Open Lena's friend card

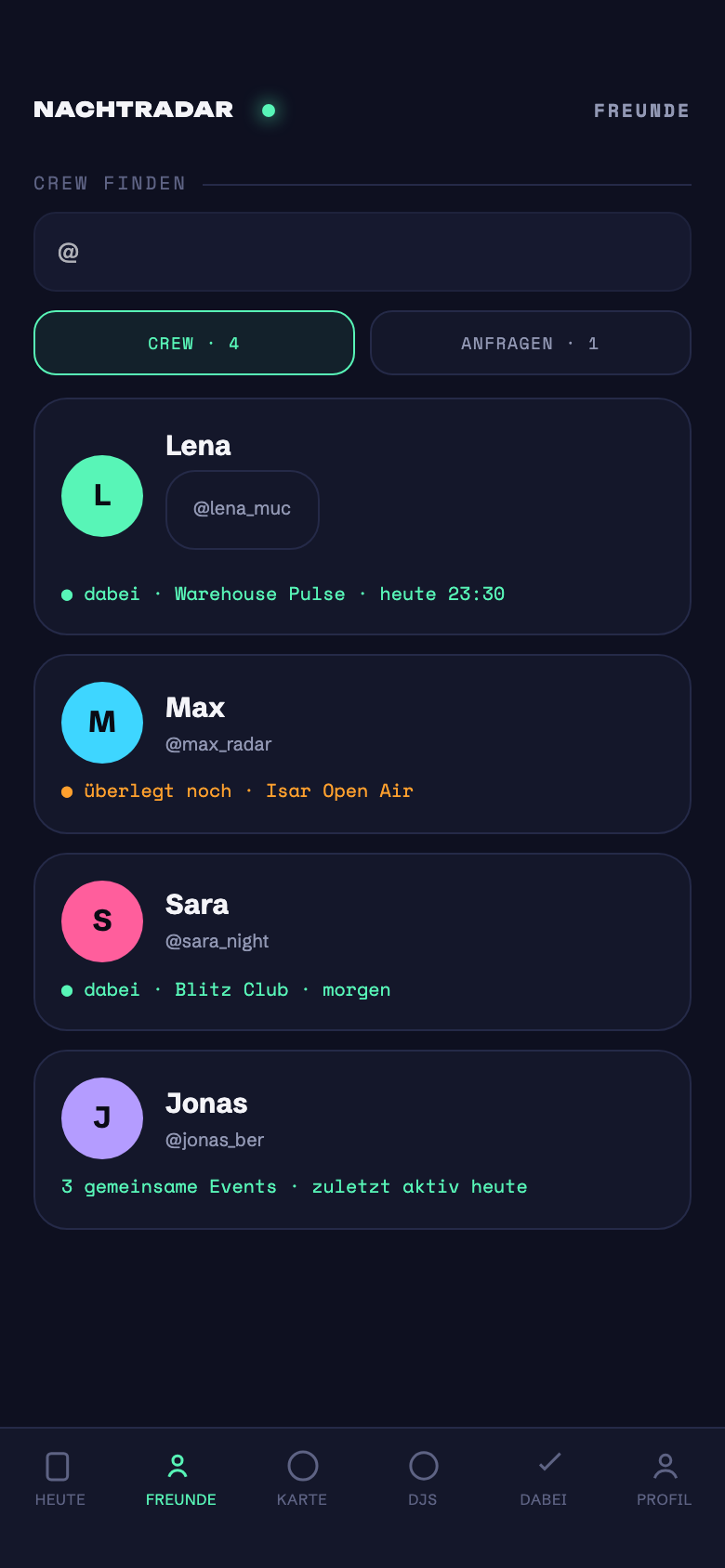(x=362, y=516)
